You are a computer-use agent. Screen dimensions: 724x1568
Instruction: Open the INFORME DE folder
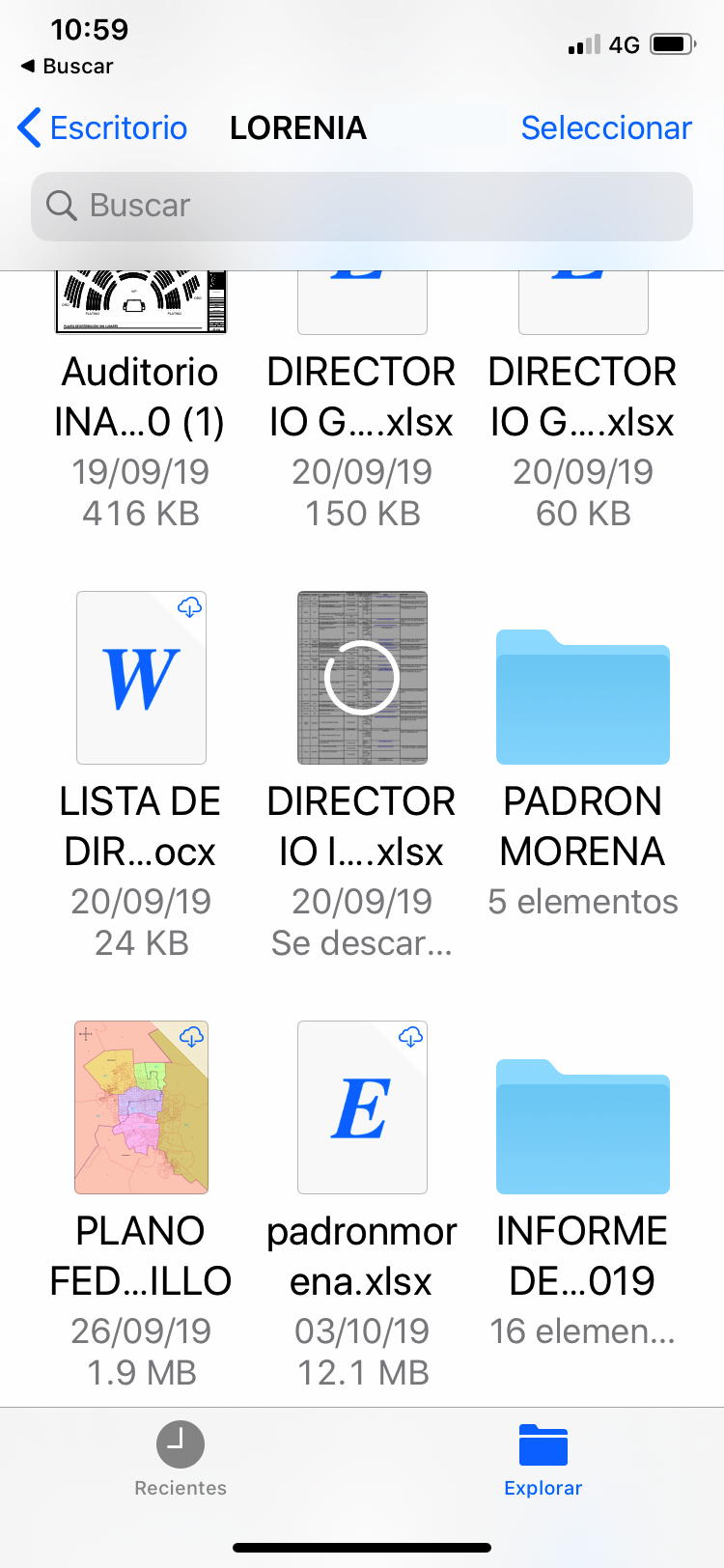coord(583,1126)
